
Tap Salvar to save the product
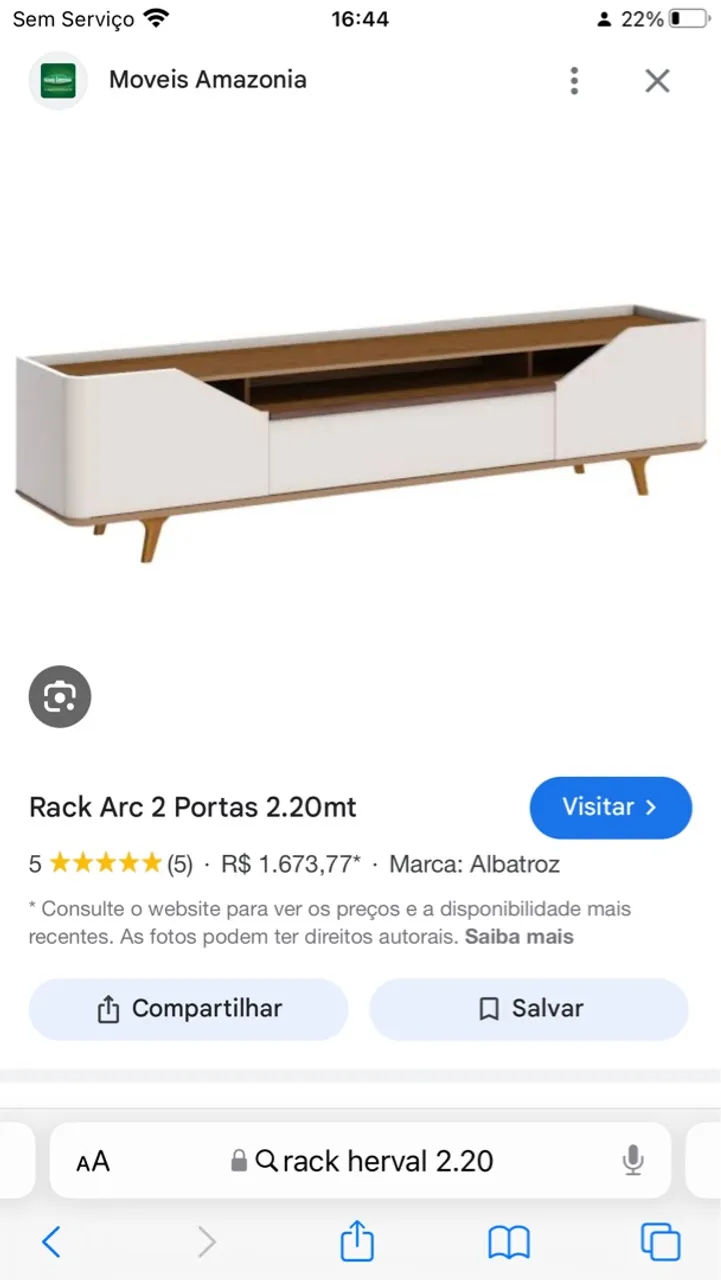(529, 1009)
